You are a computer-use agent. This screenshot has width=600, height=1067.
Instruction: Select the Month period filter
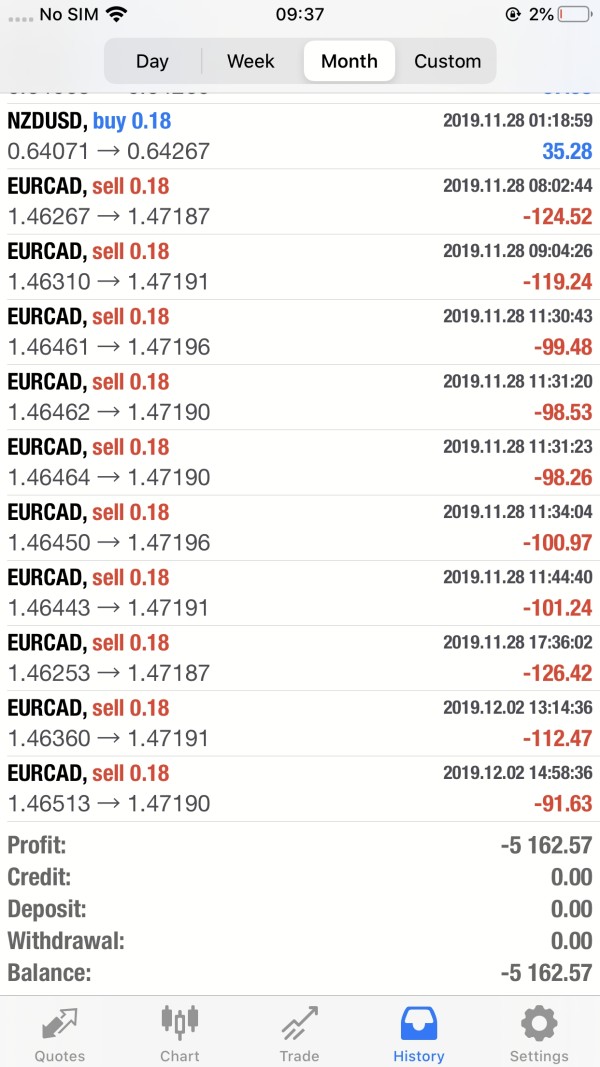tap(349, 61)
